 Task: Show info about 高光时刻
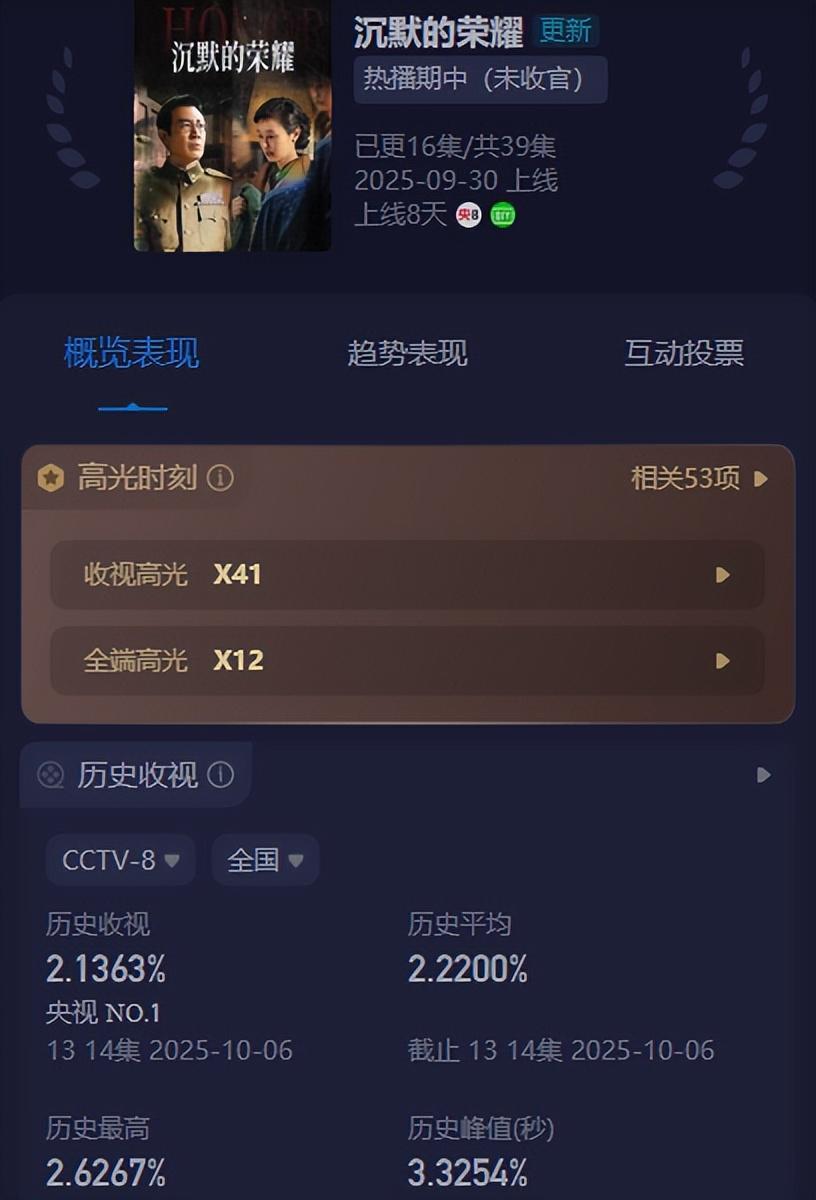click(x=220, y=479)
